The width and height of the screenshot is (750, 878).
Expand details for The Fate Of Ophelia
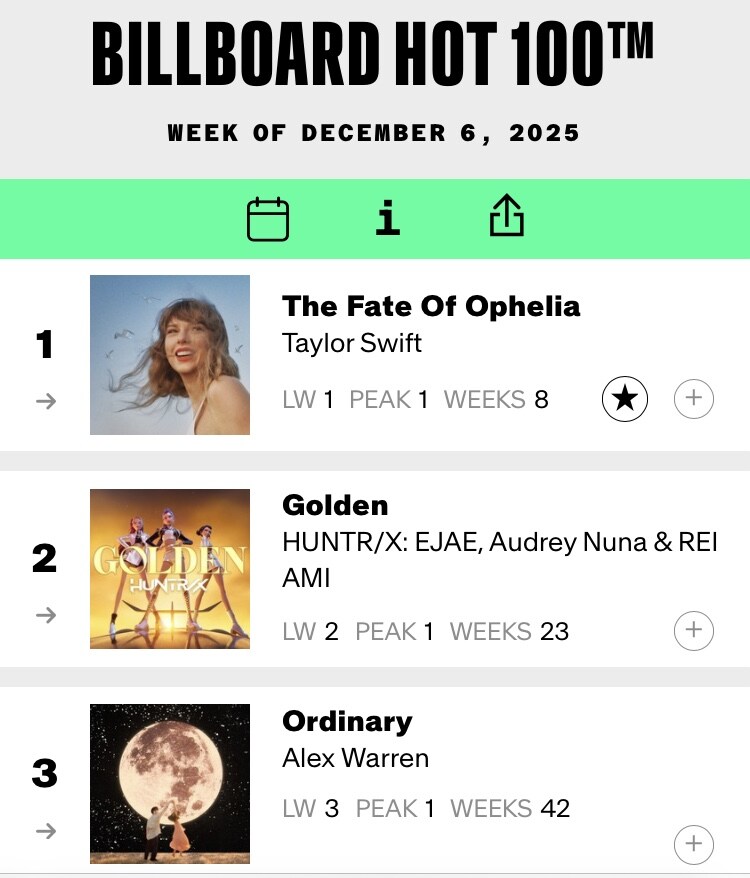point(694,400)
